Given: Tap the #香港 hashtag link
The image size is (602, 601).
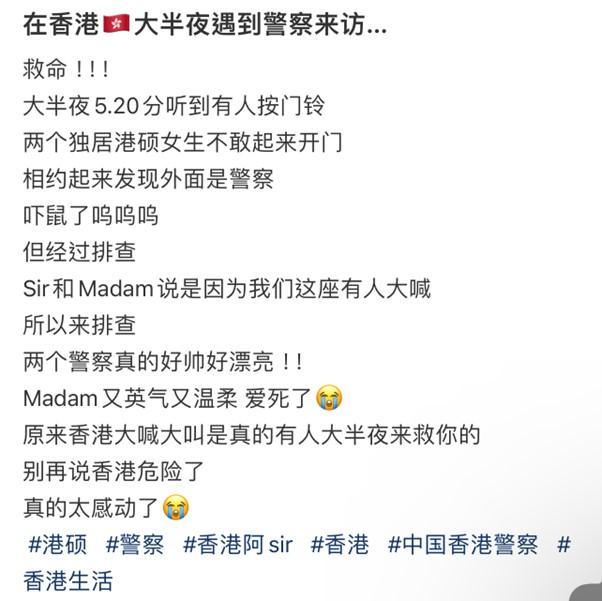Looking at the screenshot, I should point(339,545).
